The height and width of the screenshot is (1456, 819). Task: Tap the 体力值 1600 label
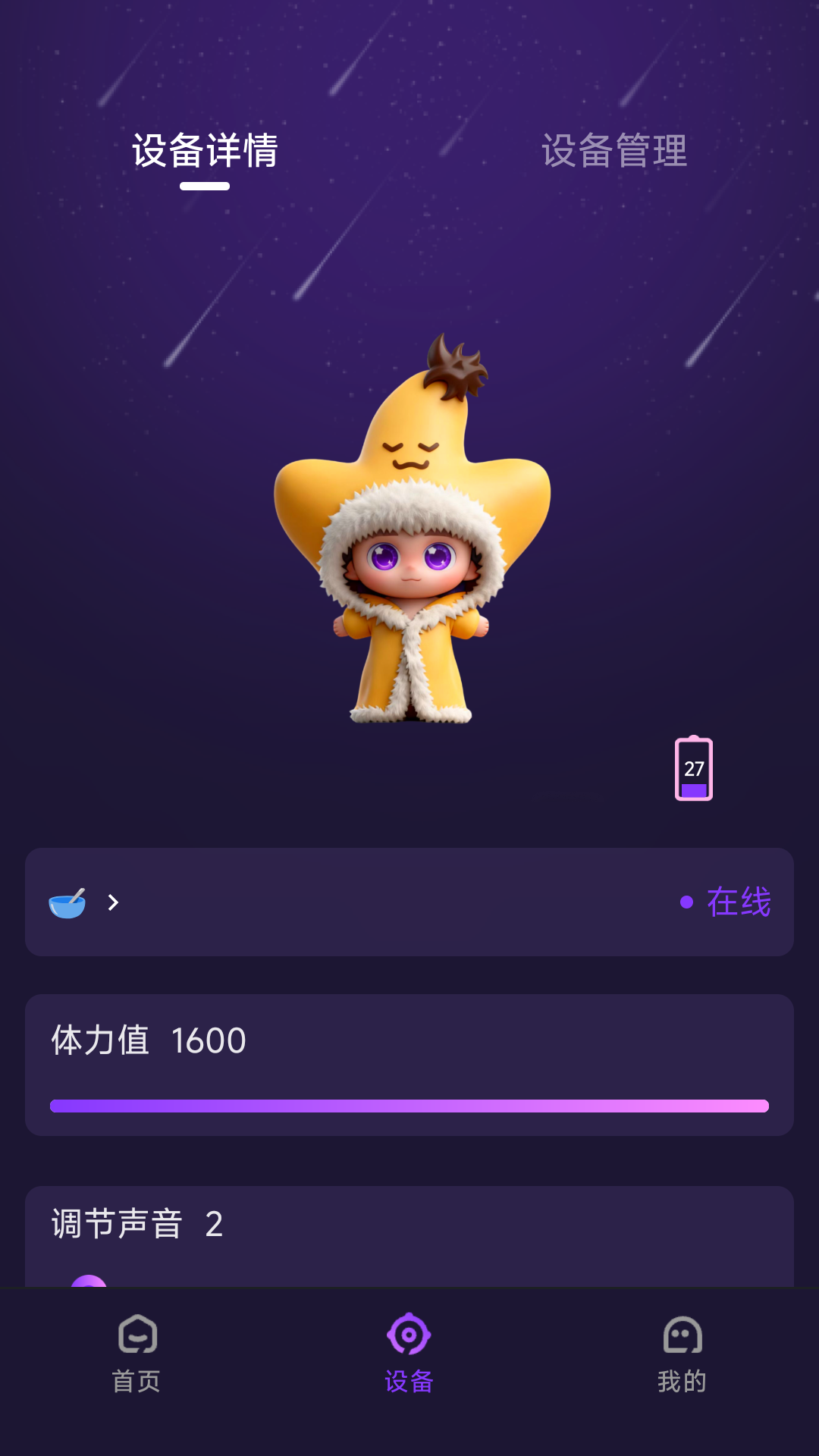[148, 1042]
